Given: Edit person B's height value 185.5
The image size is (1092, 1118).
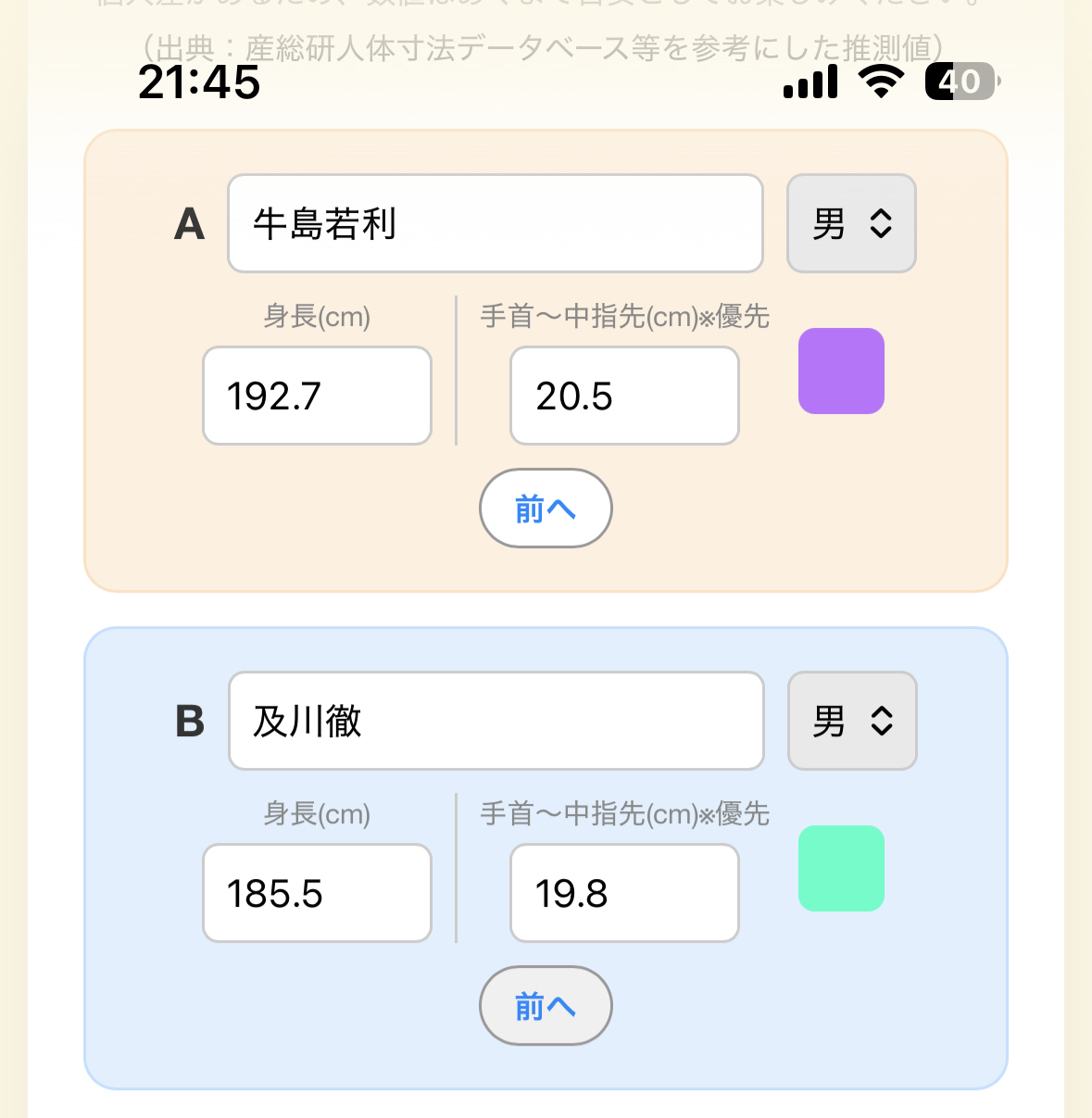Looking at the screenshot, I should click(x=317, y=893).
